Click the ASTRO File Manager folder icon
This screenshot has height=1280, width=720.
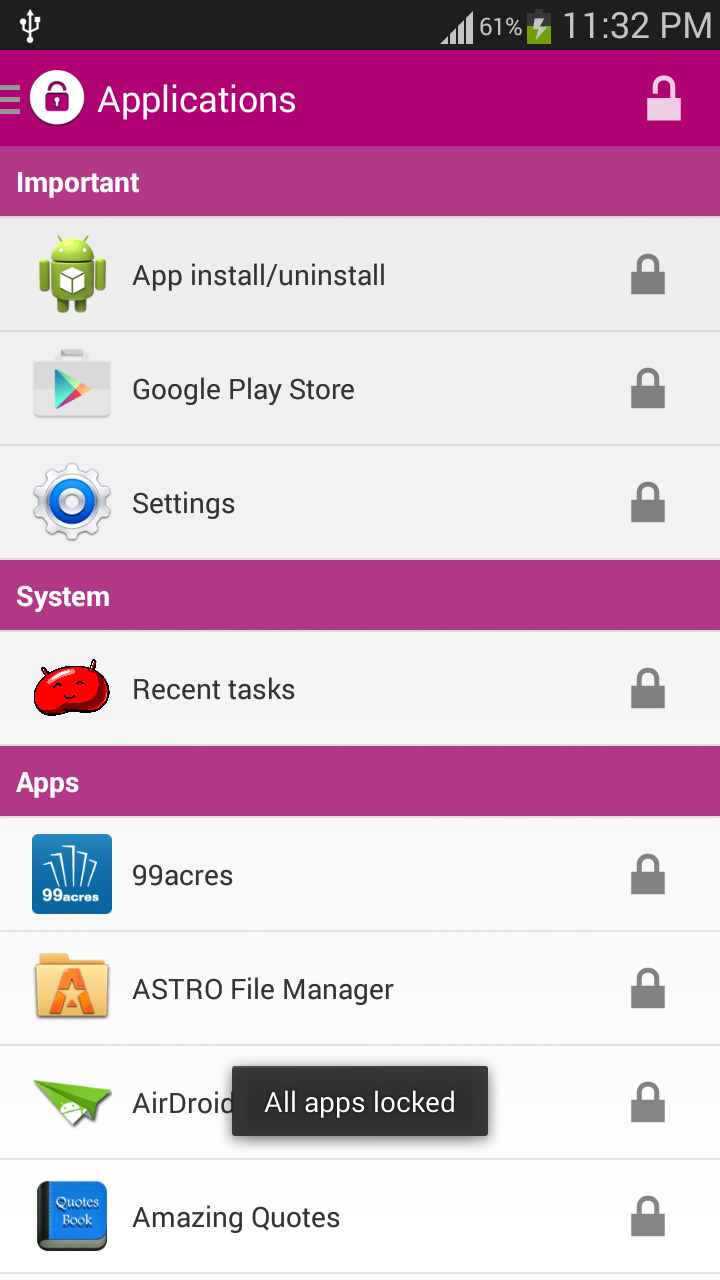point(71,988)
